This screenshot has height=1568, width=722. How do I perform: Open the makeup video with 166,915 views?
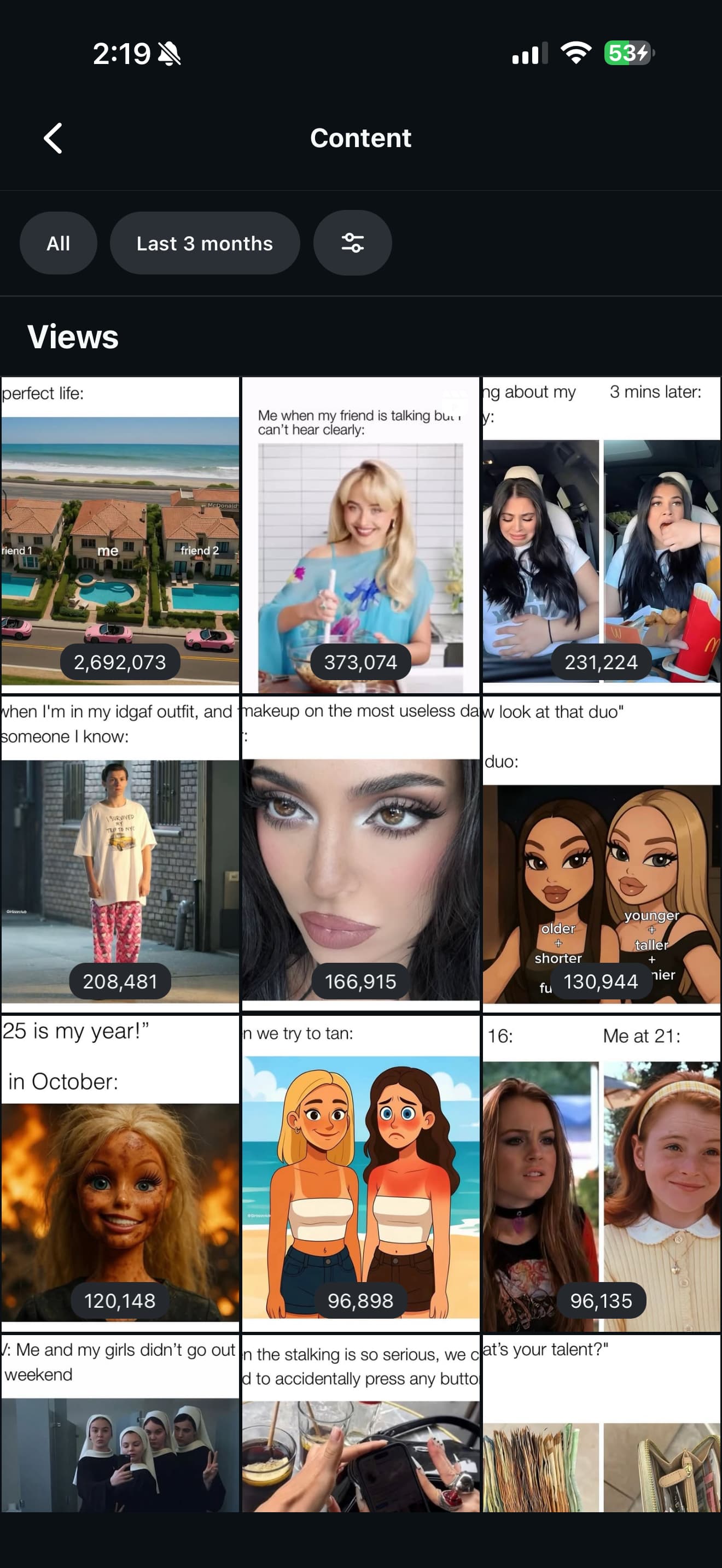coord(360,852)
